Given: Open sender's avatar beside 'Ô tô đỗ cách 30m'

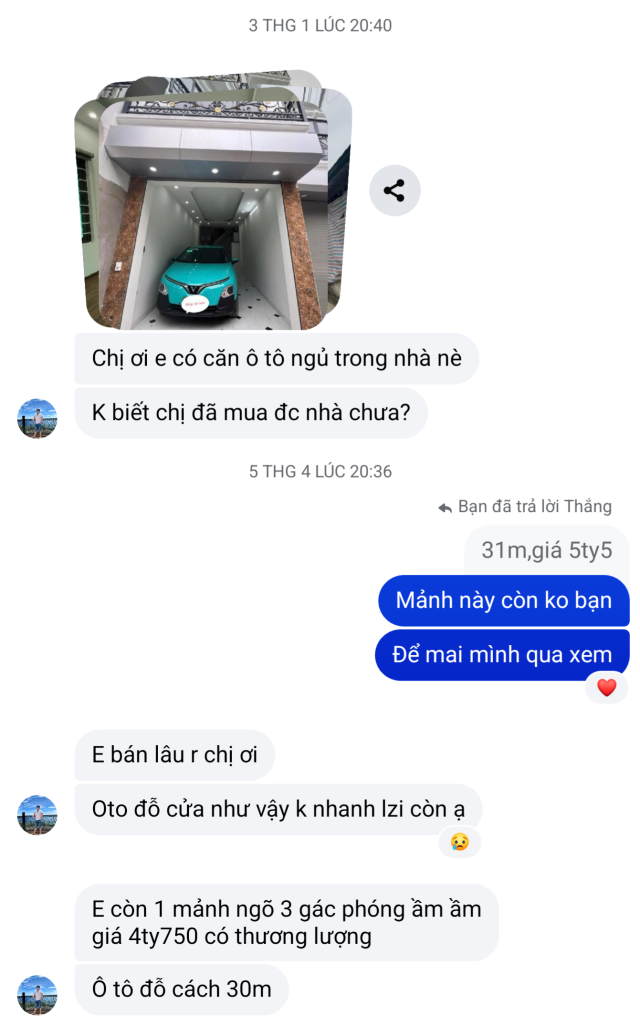Looking at the screenshot, I should point(37,995).
